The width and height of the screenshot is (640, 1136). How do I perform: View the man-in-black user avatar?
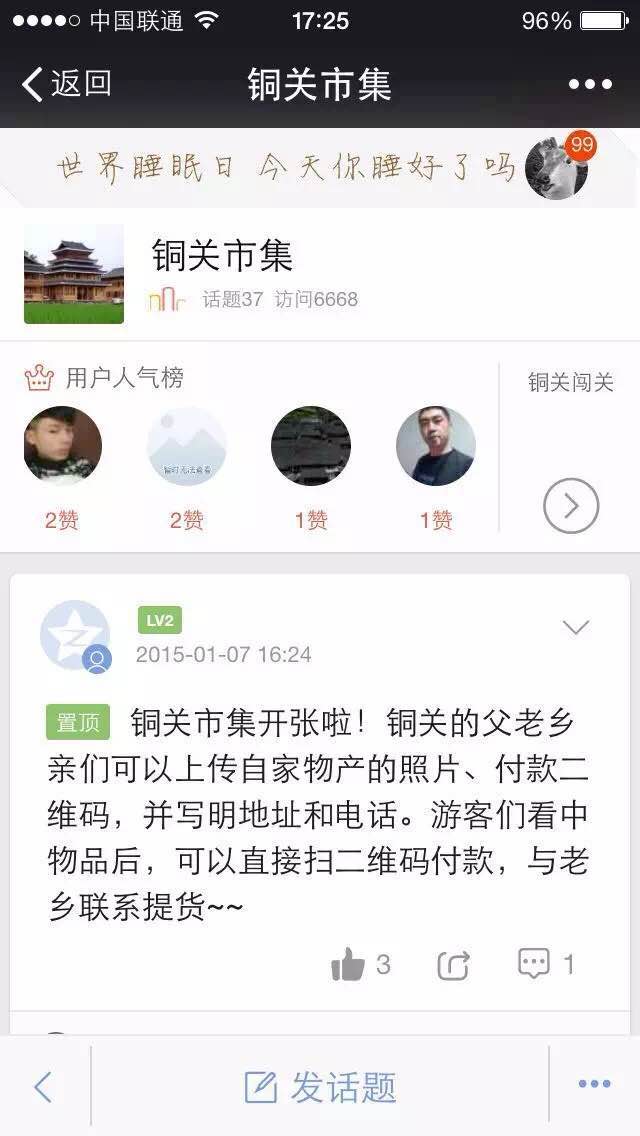[x=436, y=446]
